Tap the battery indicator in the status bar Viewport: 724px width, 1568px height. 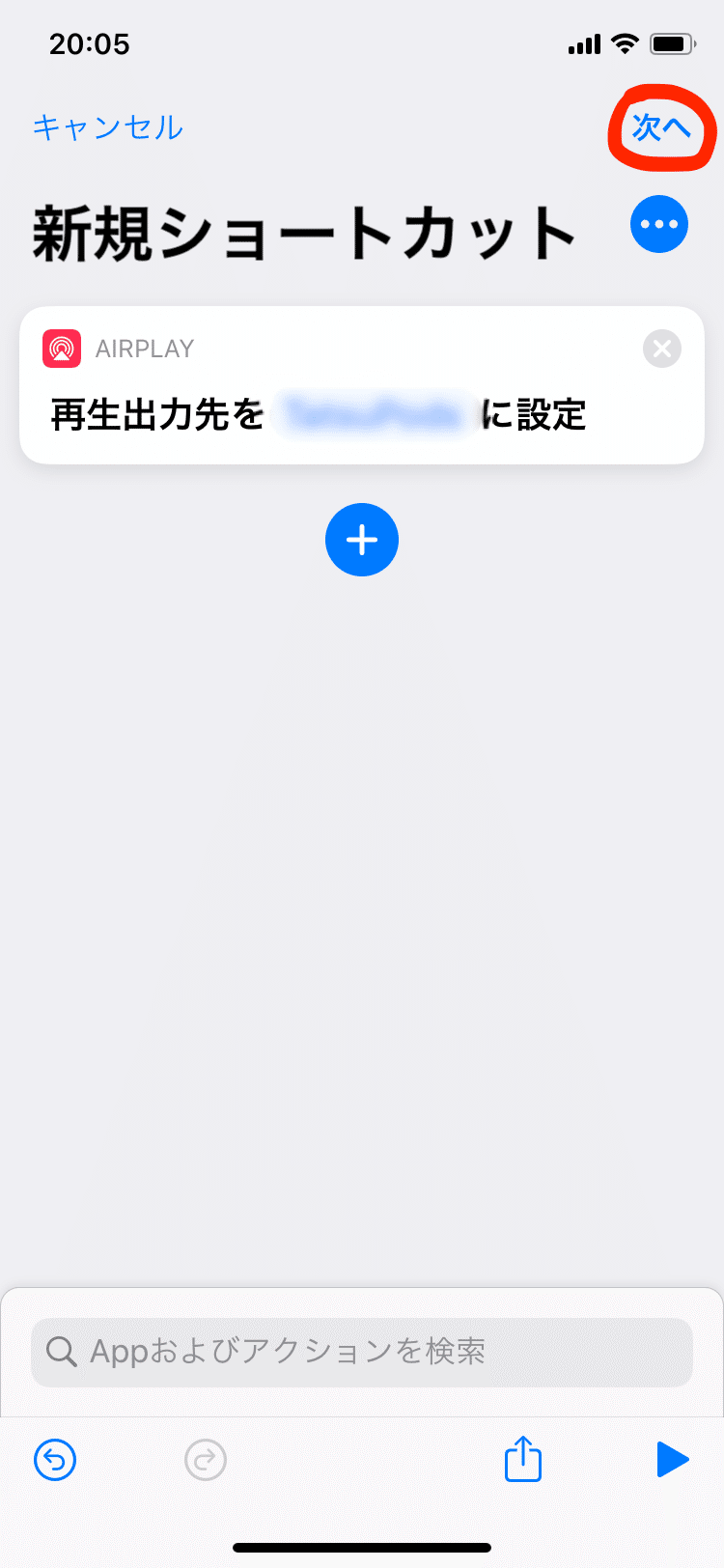pyautogui.click(x=671, y=42)
